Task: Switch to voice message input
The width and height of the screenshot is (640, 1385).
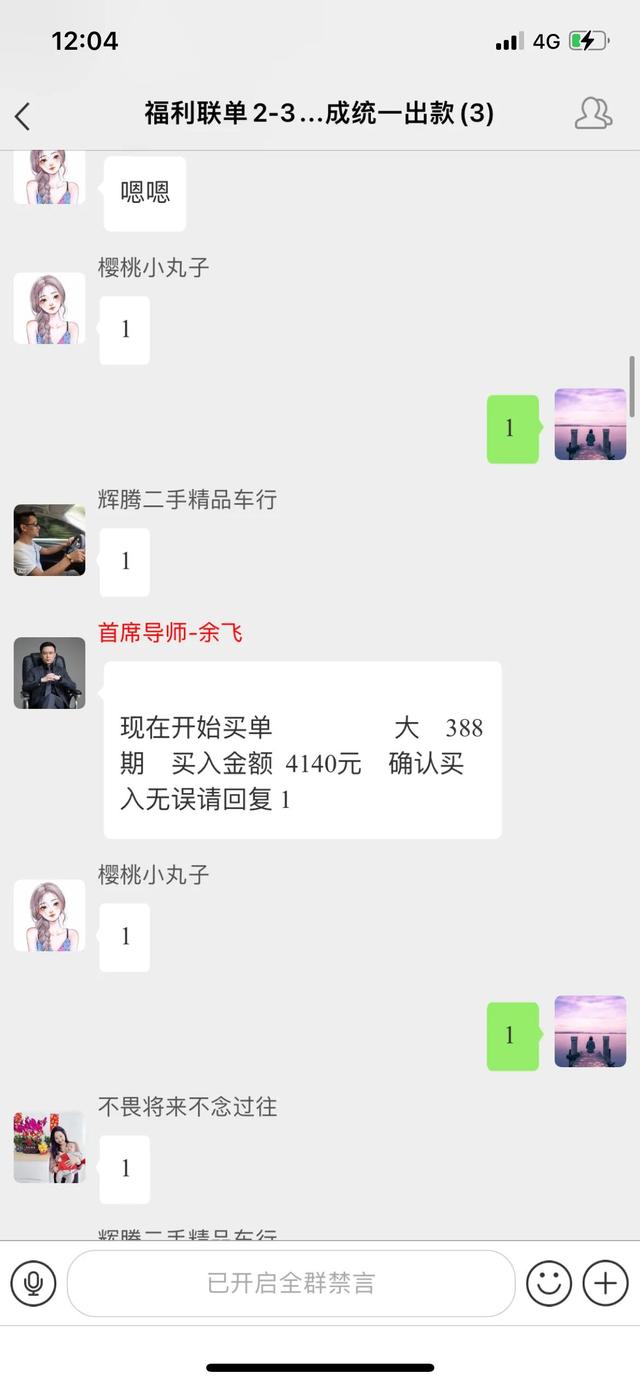Action: [x=33, y=1283]
